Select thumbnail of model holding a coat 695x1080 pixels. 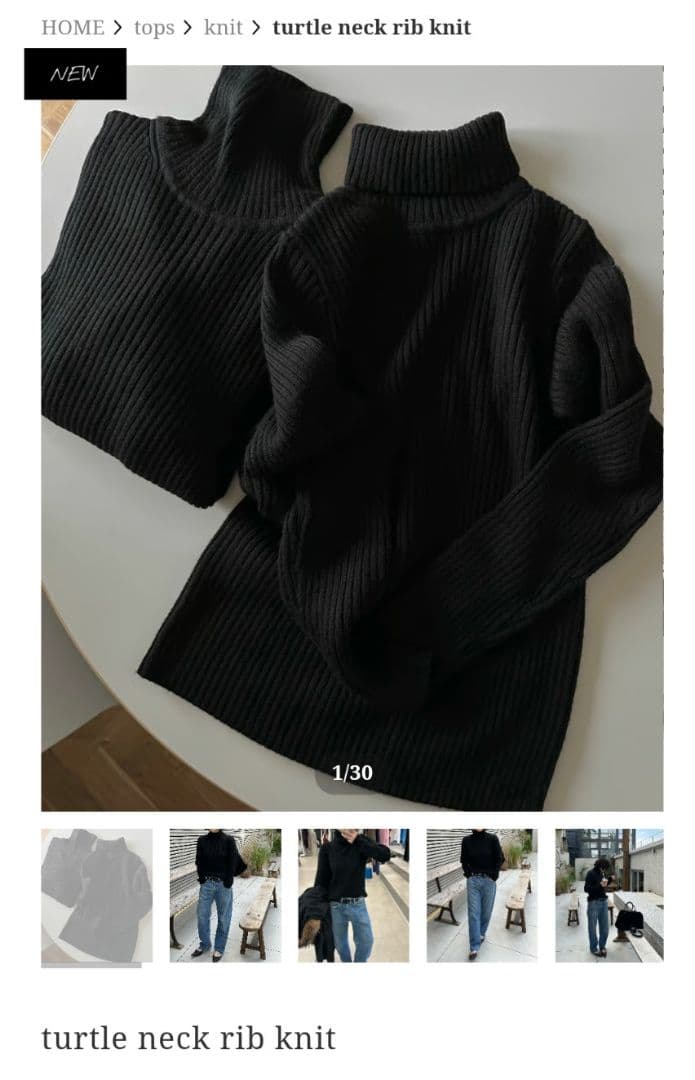353,895
